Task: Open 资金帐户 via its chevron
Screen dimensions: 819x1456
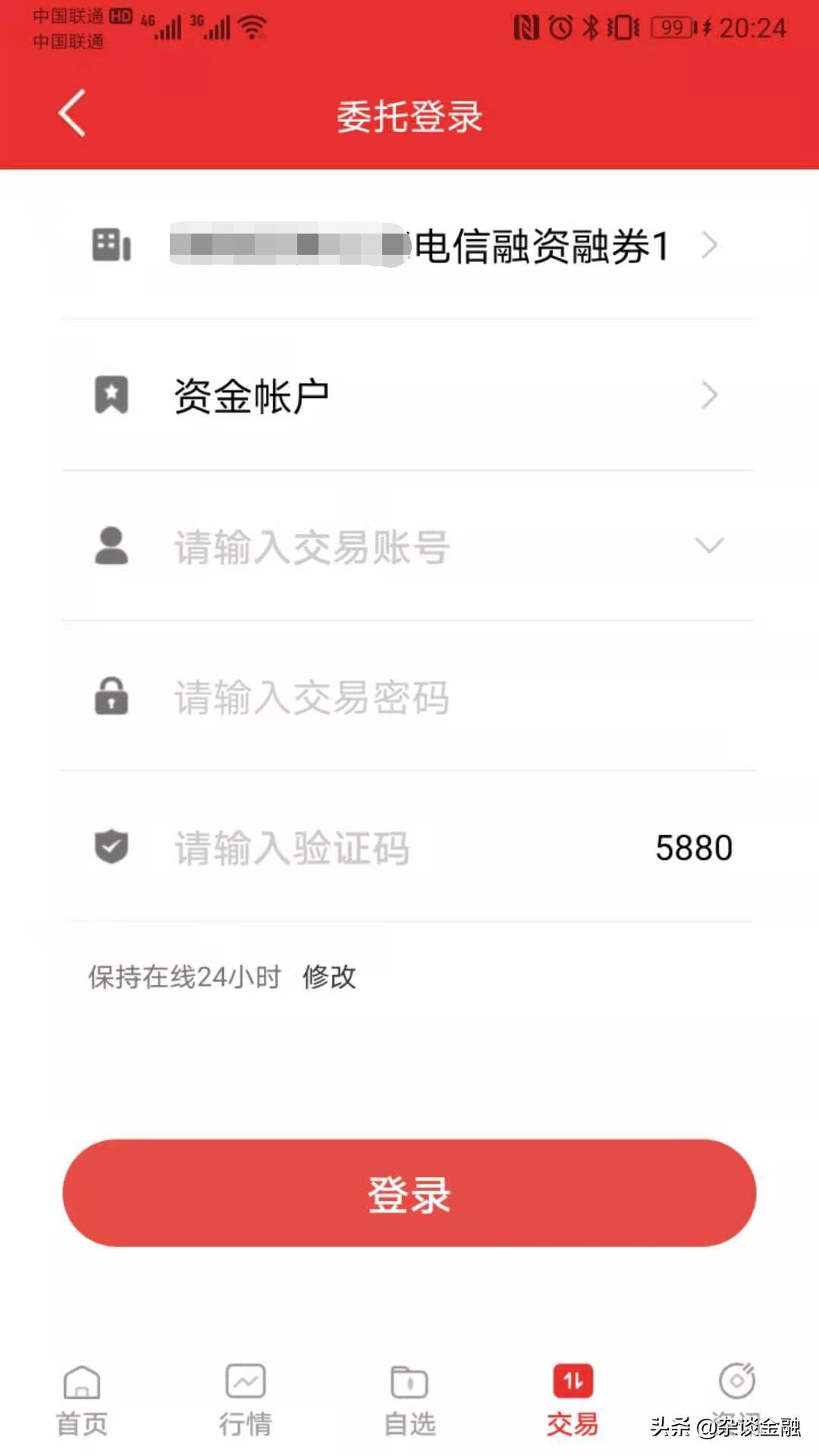Action: 711,394
